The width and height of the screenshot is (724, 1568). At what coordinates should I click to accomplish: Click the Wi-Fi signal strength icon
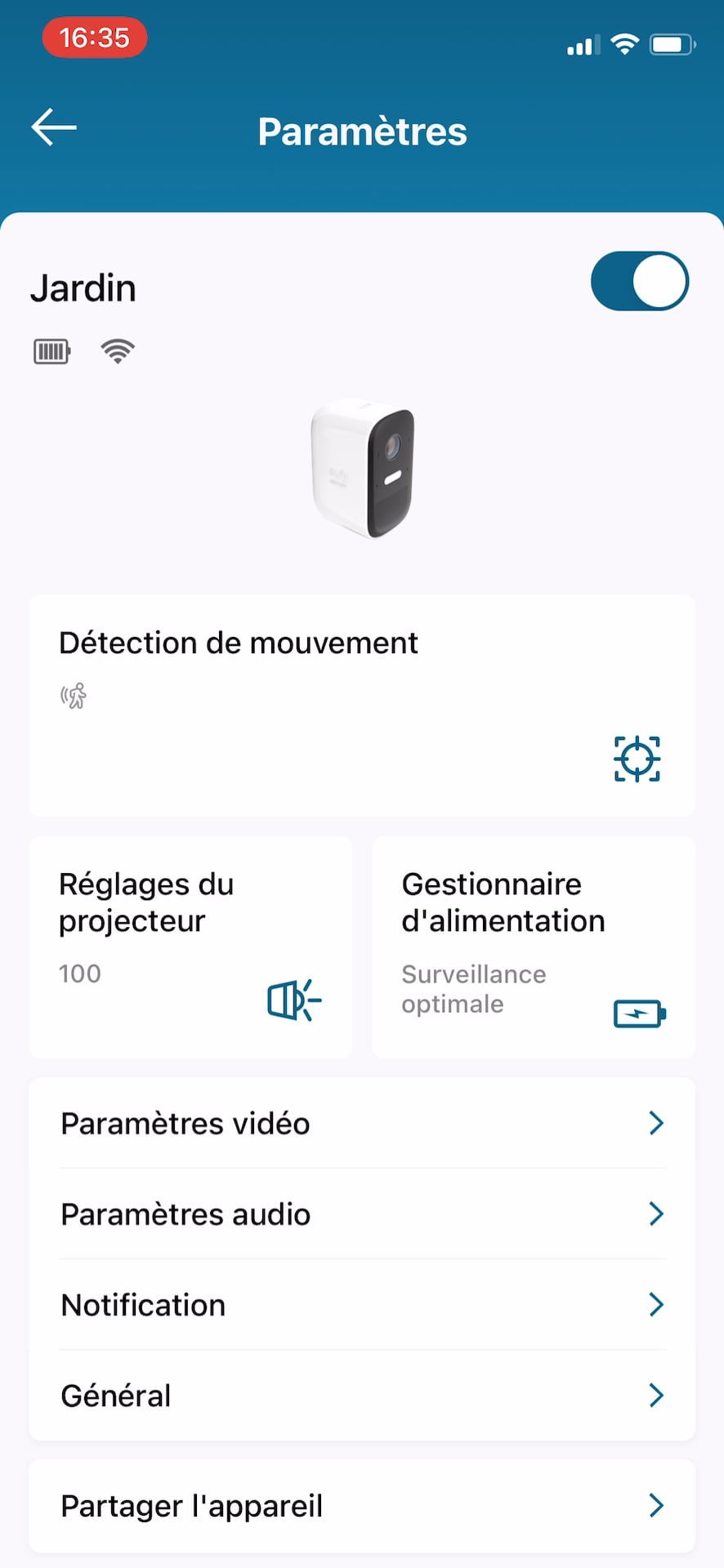118,351
